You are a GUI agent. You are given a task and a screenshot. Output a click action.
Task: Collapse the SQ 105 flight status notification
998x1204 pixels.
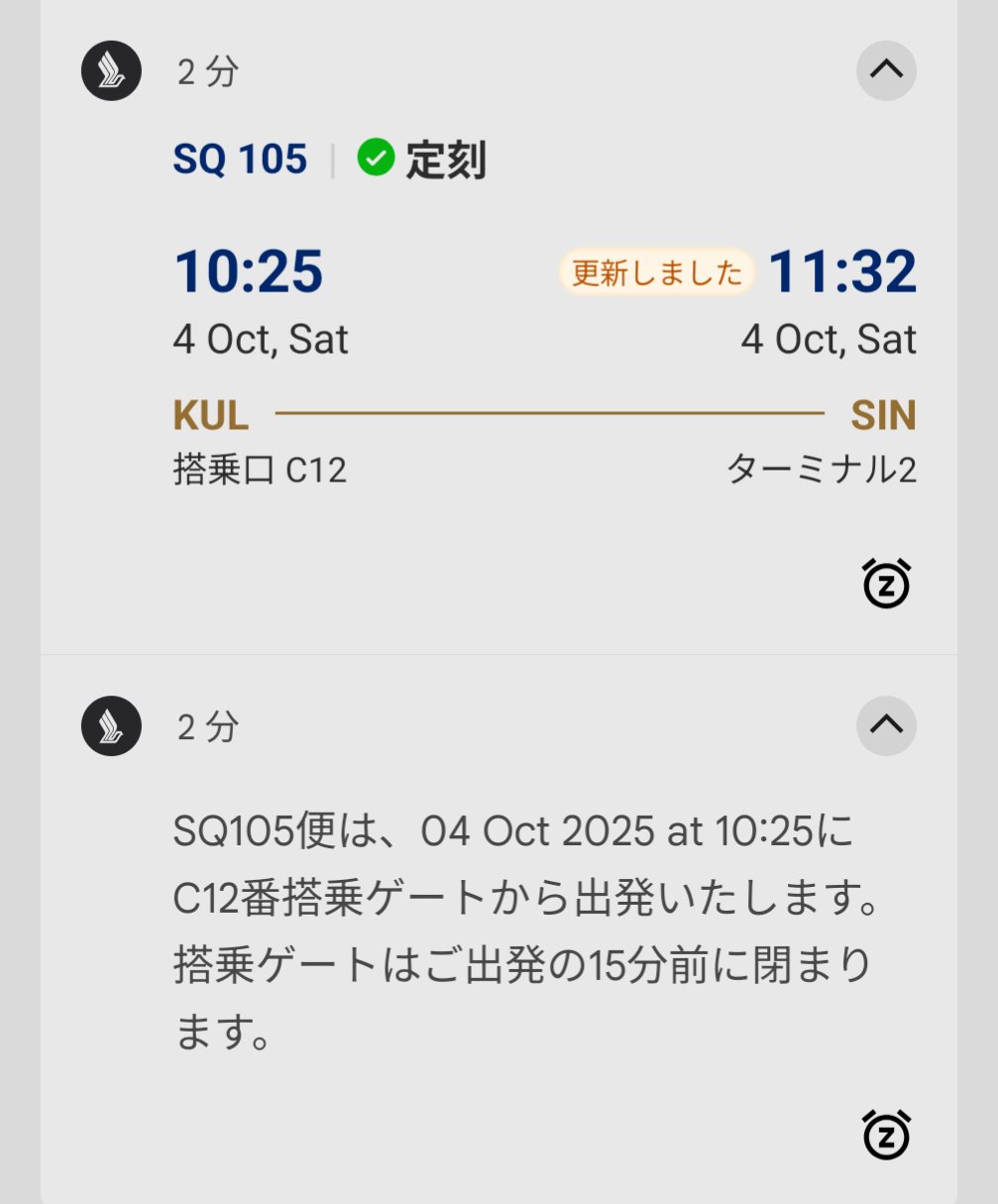point(886,70)
